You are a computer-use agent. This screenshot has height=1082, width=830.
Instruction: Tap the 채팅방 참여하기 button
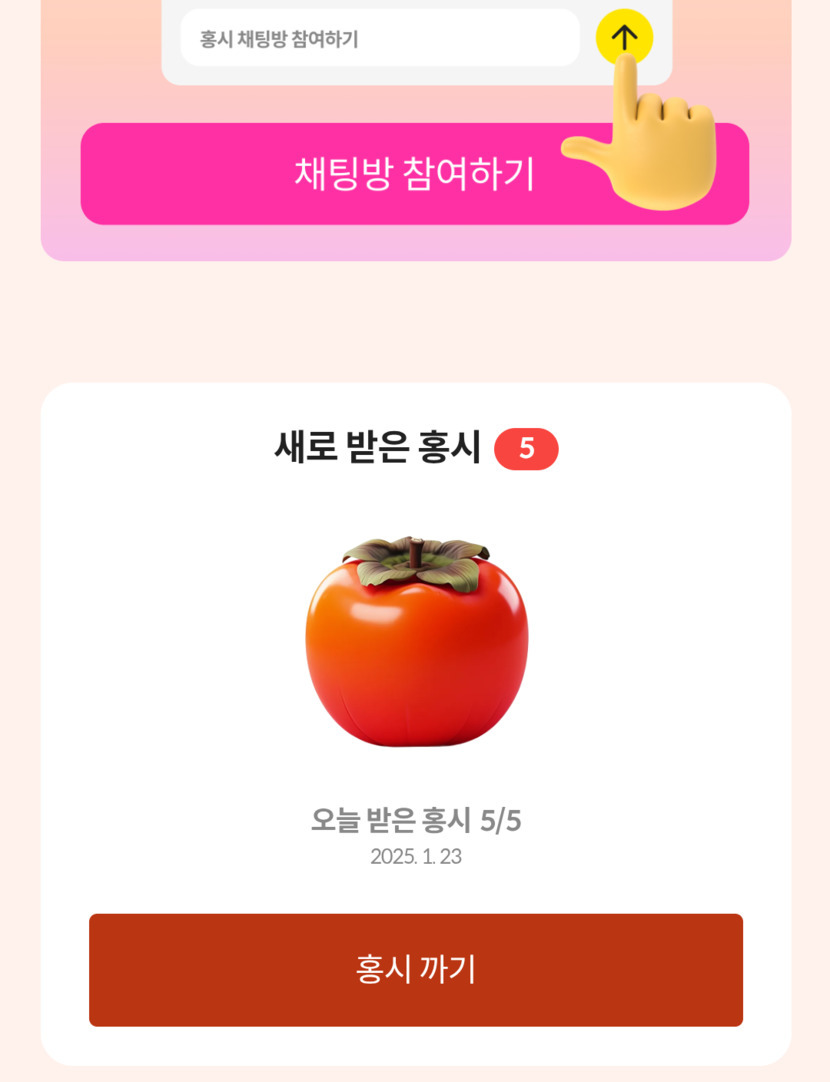tap(415, 174)
